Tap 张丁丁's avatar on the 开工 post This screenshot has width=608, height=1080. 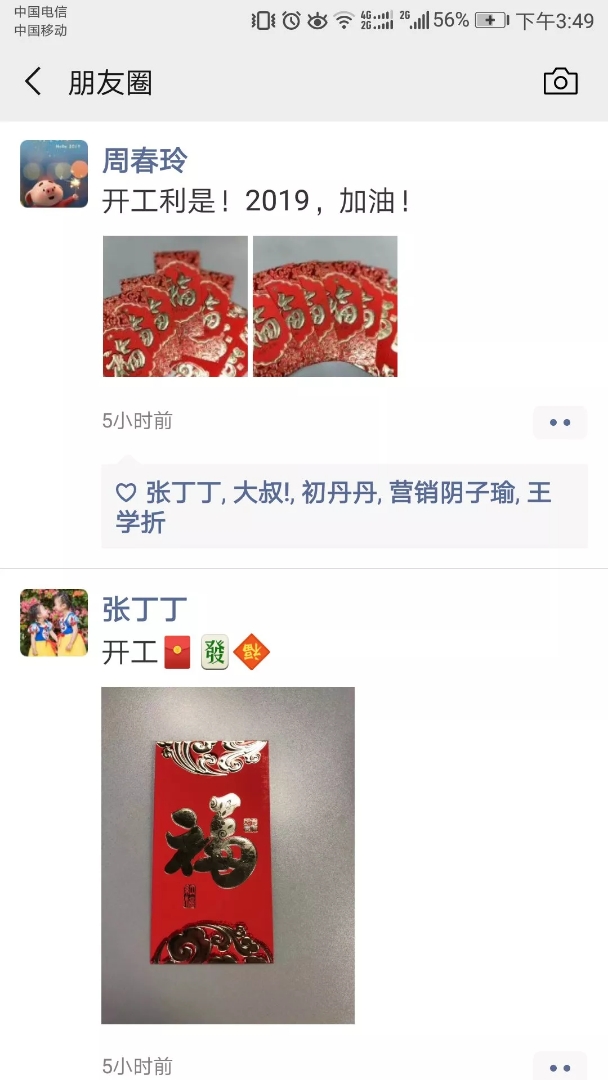point(54,623)
